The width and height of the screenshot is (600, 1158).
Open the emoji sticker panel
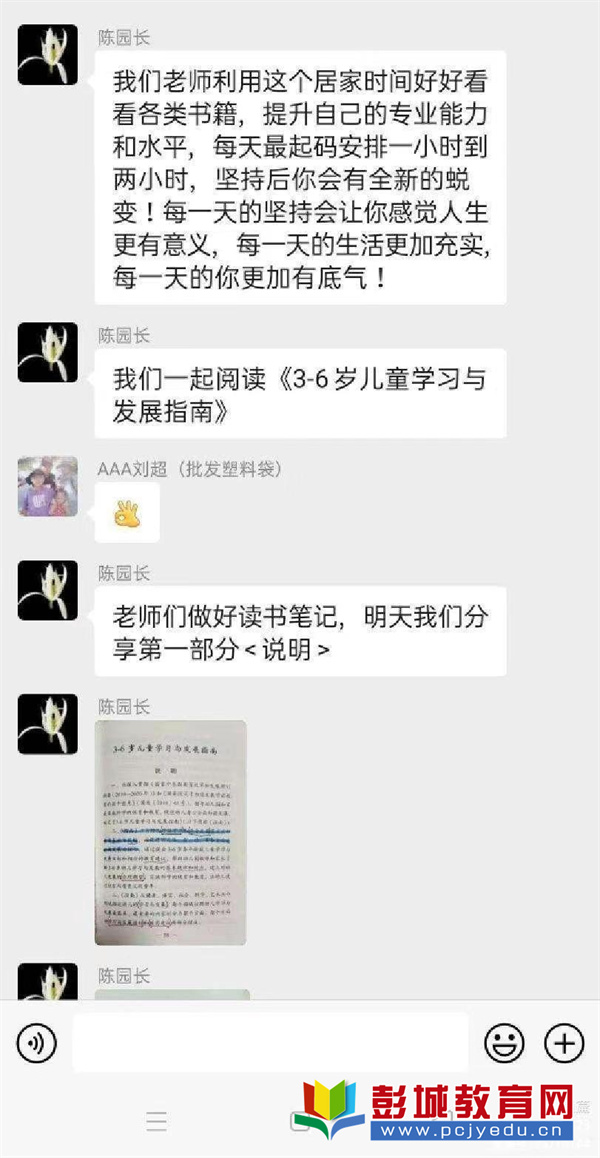coord(504,1043)
